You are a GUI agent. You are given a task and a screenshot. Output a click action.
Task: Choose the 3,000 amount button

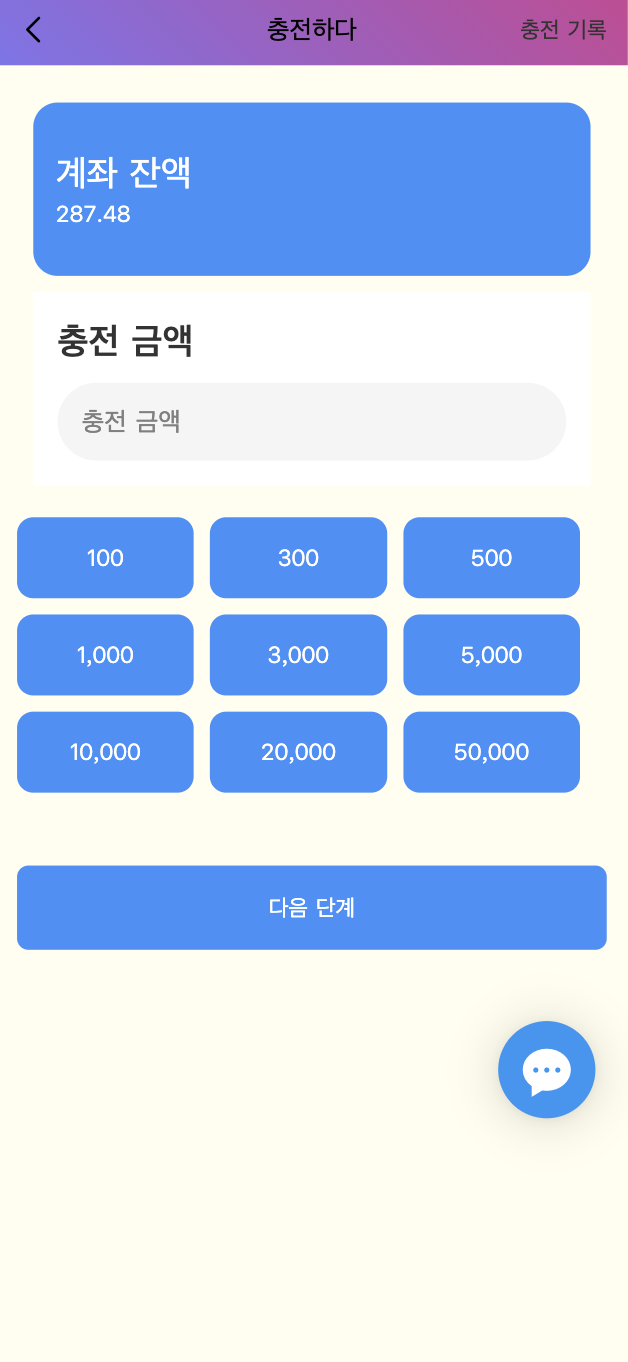pos(298,655)
